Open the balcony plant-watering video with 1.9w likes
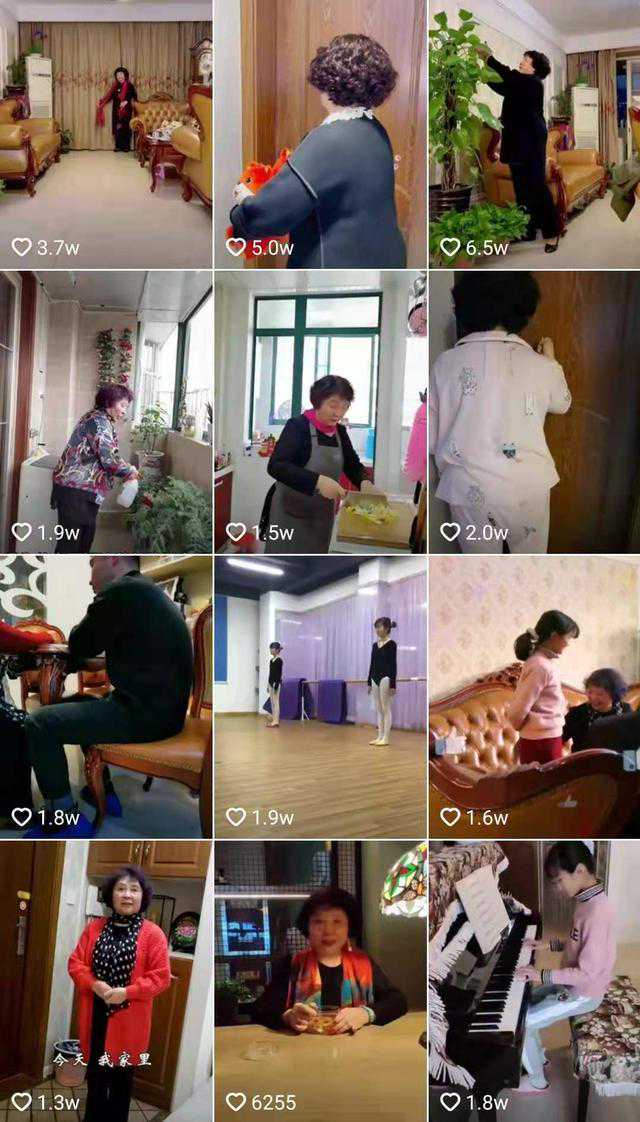 tap(106, 412)
